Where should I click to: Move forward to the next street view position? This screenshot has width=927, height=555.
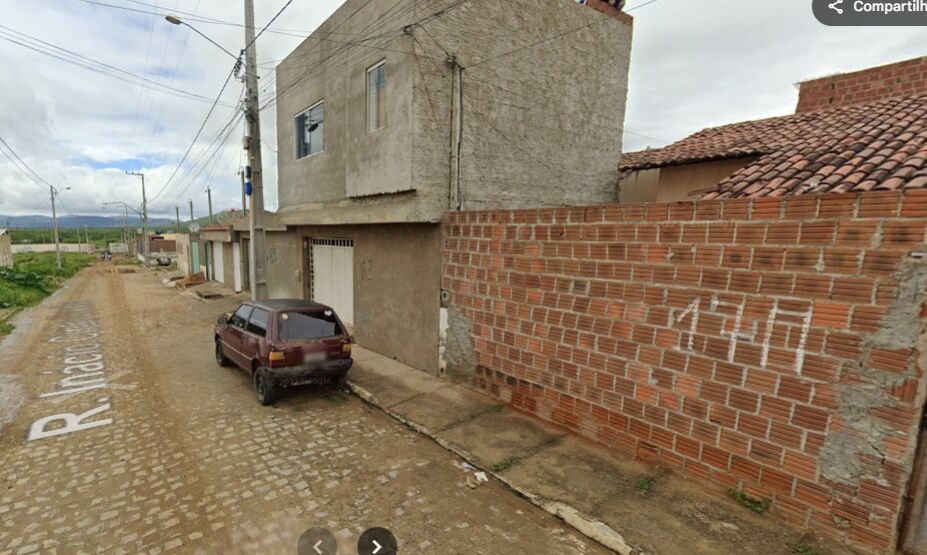pyautogui.click(x=376, y=544)
